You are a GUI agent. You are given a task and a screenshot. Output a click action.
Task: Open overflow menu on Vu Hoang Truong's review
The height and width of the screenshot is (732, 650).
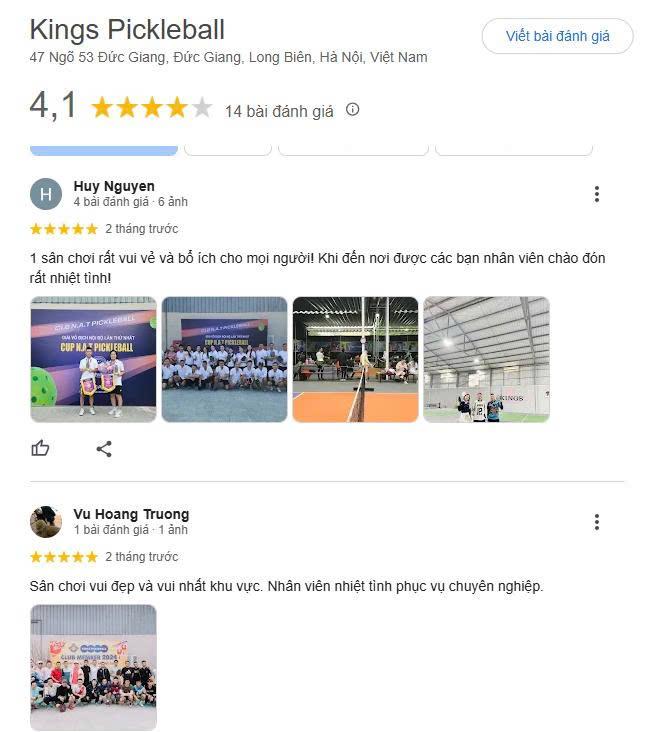point(597,522)
